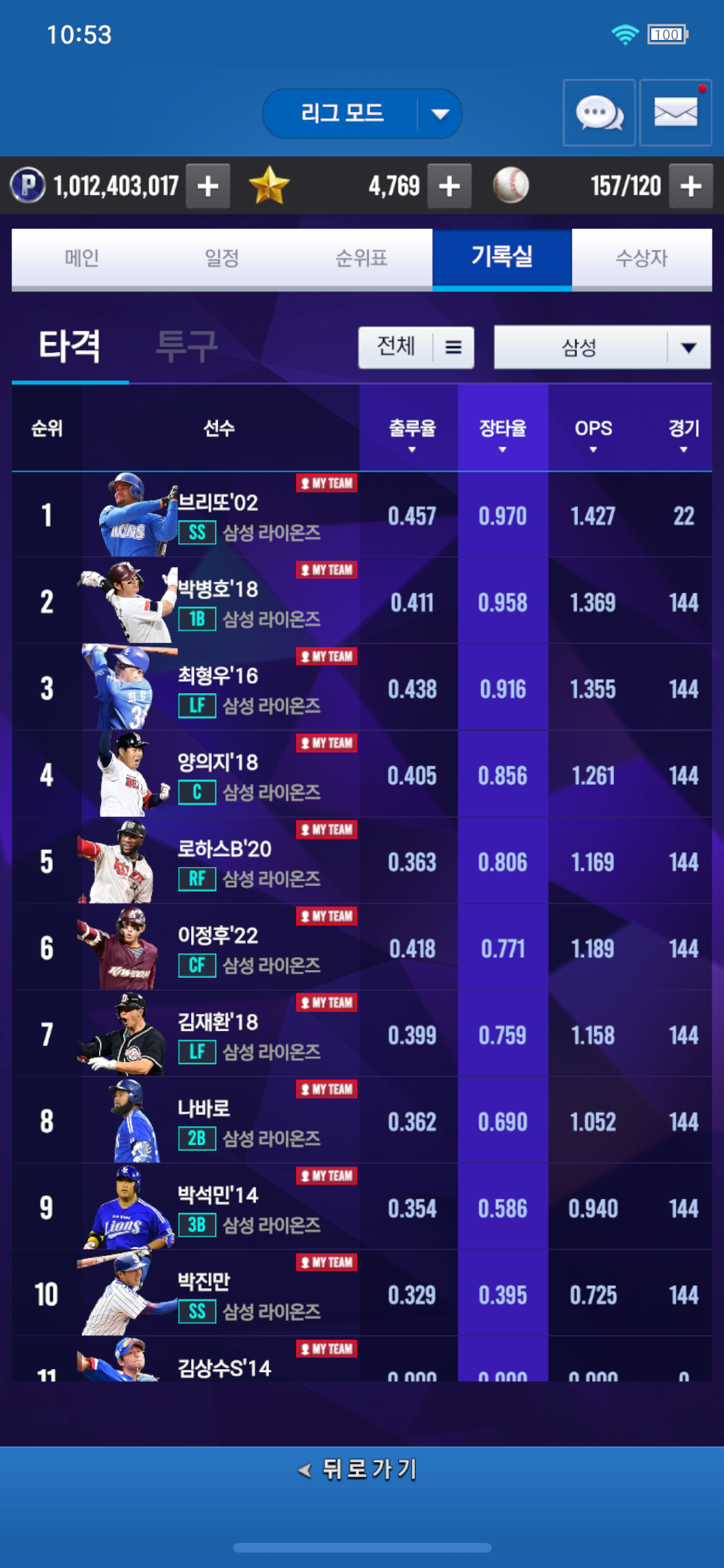Add baseballs with the plus next to 157/120

691,186
